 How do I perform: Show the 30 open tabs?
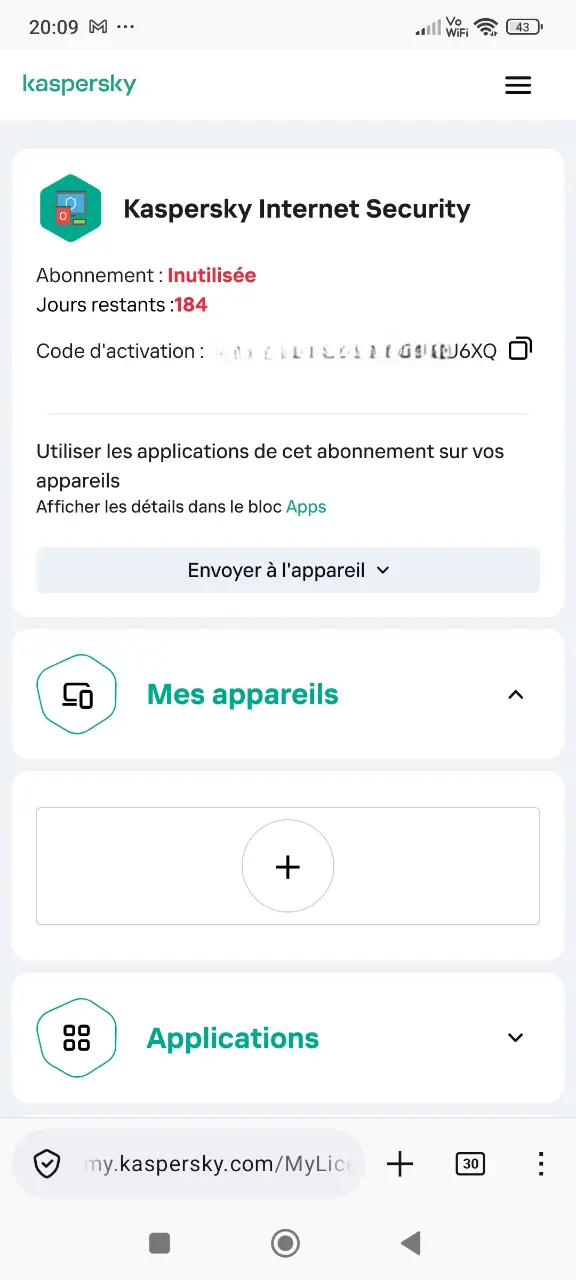[470, 1164]
